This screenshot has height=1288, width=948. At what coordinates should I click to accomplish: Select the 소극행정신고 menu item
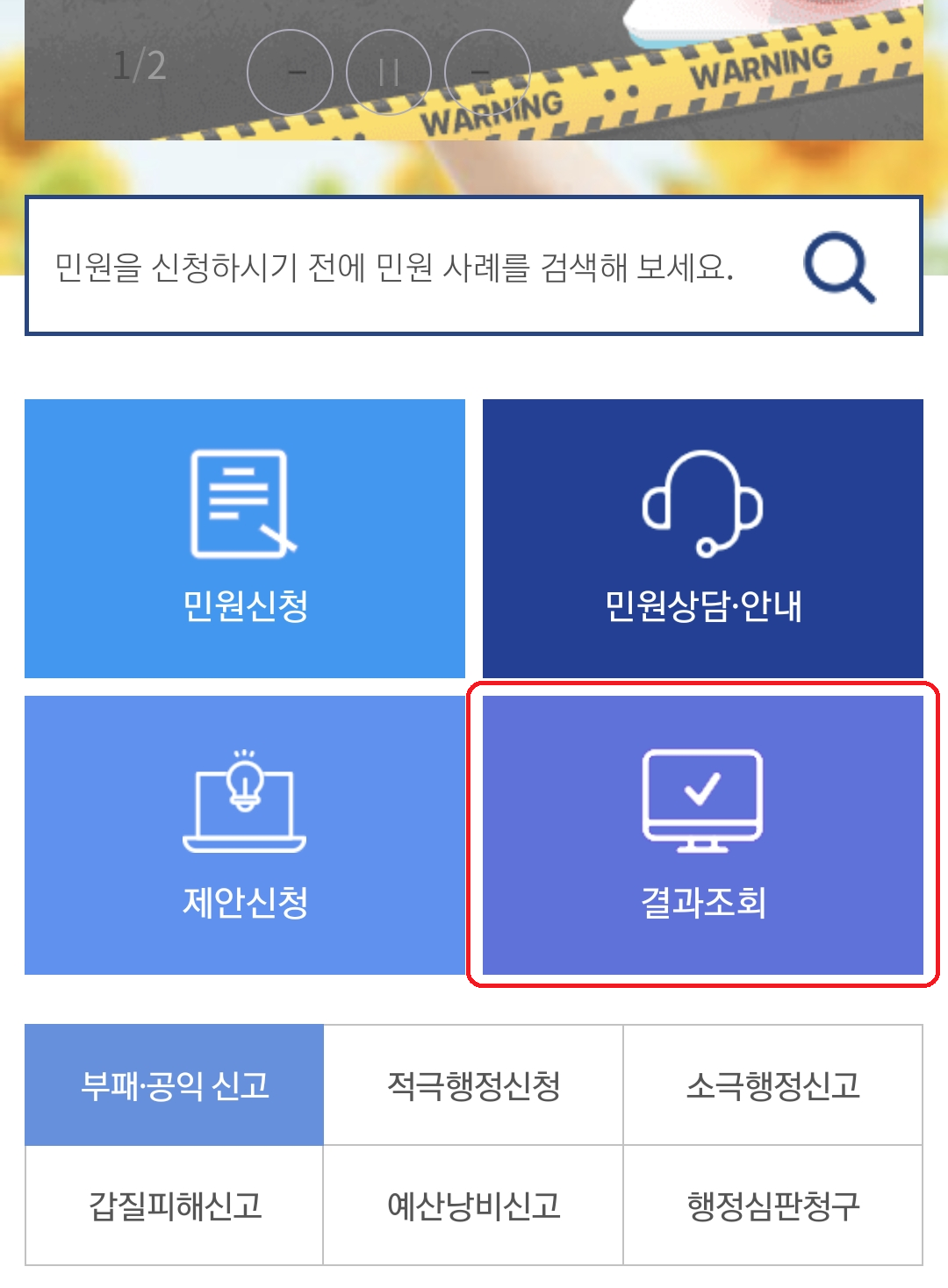click(772, 1086)
